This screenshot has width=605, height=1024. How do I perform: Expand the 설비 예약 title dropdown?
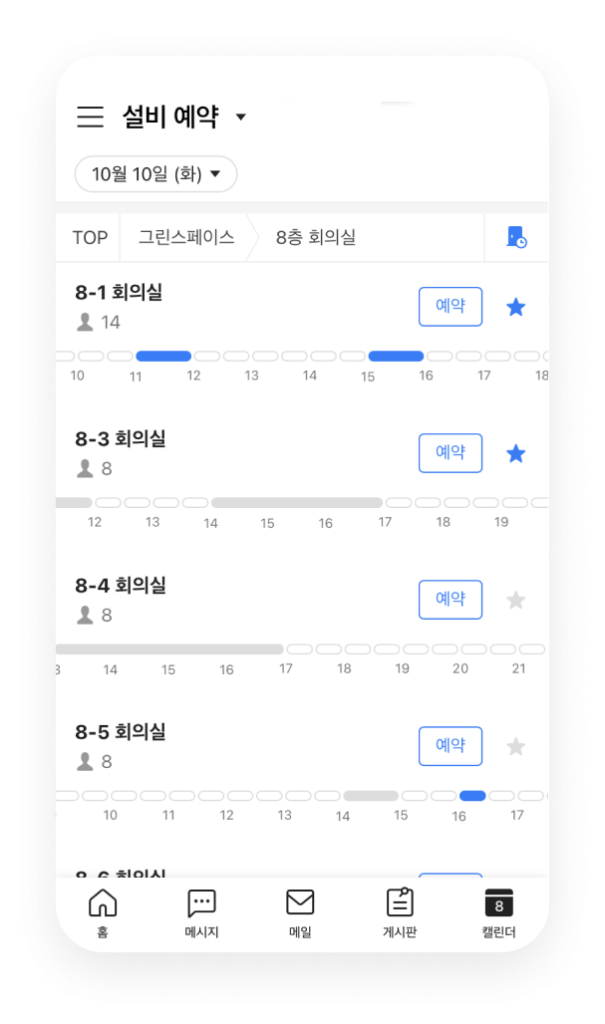point(240,118)
